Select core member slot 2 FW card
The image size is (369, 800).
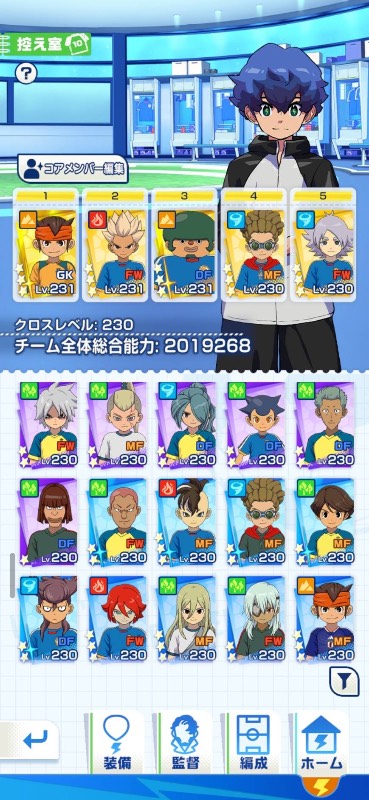pos(115,245)
